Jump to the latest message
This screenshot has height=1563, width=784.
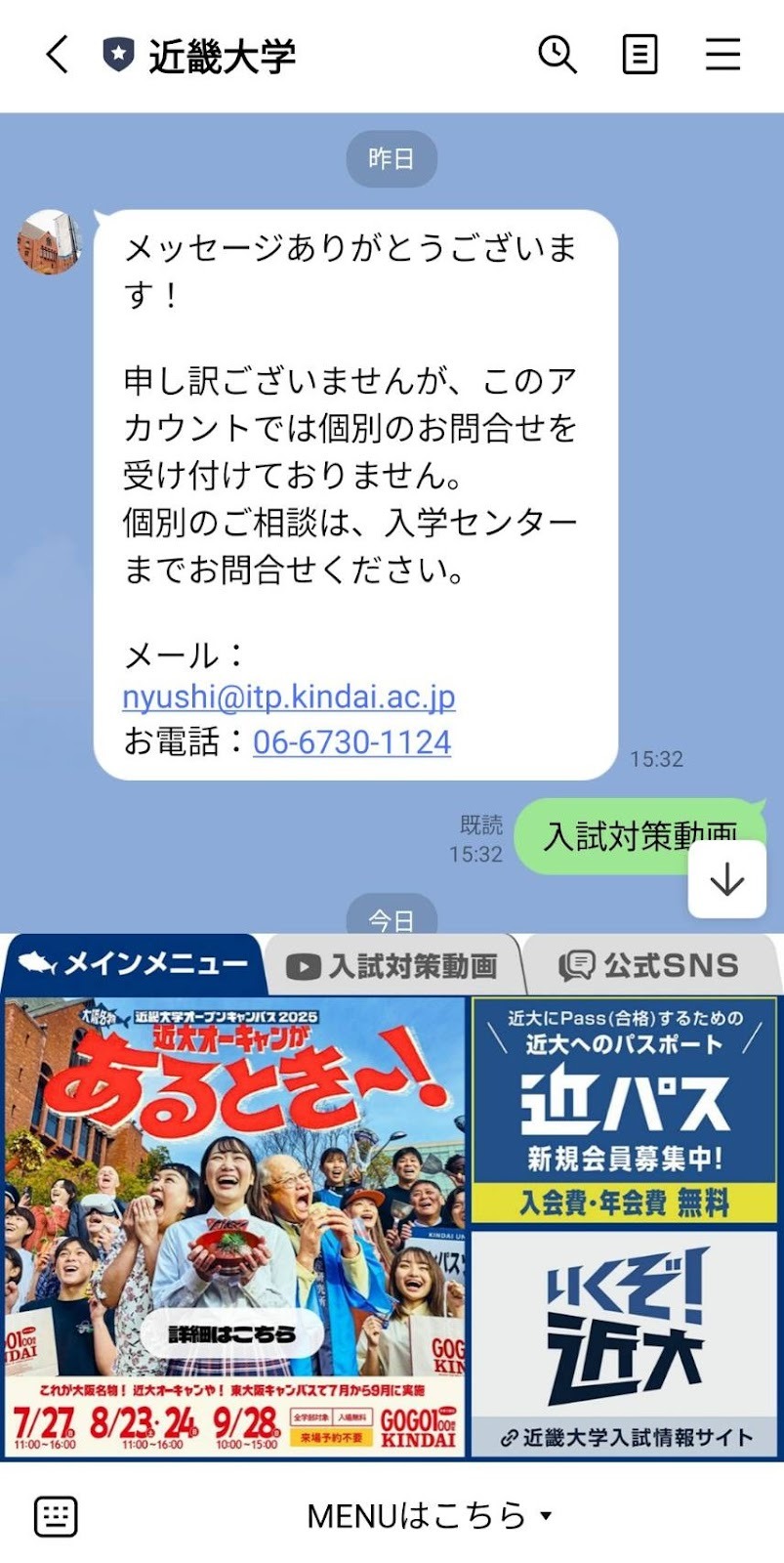pyautogui.click(x=726, y=880)
